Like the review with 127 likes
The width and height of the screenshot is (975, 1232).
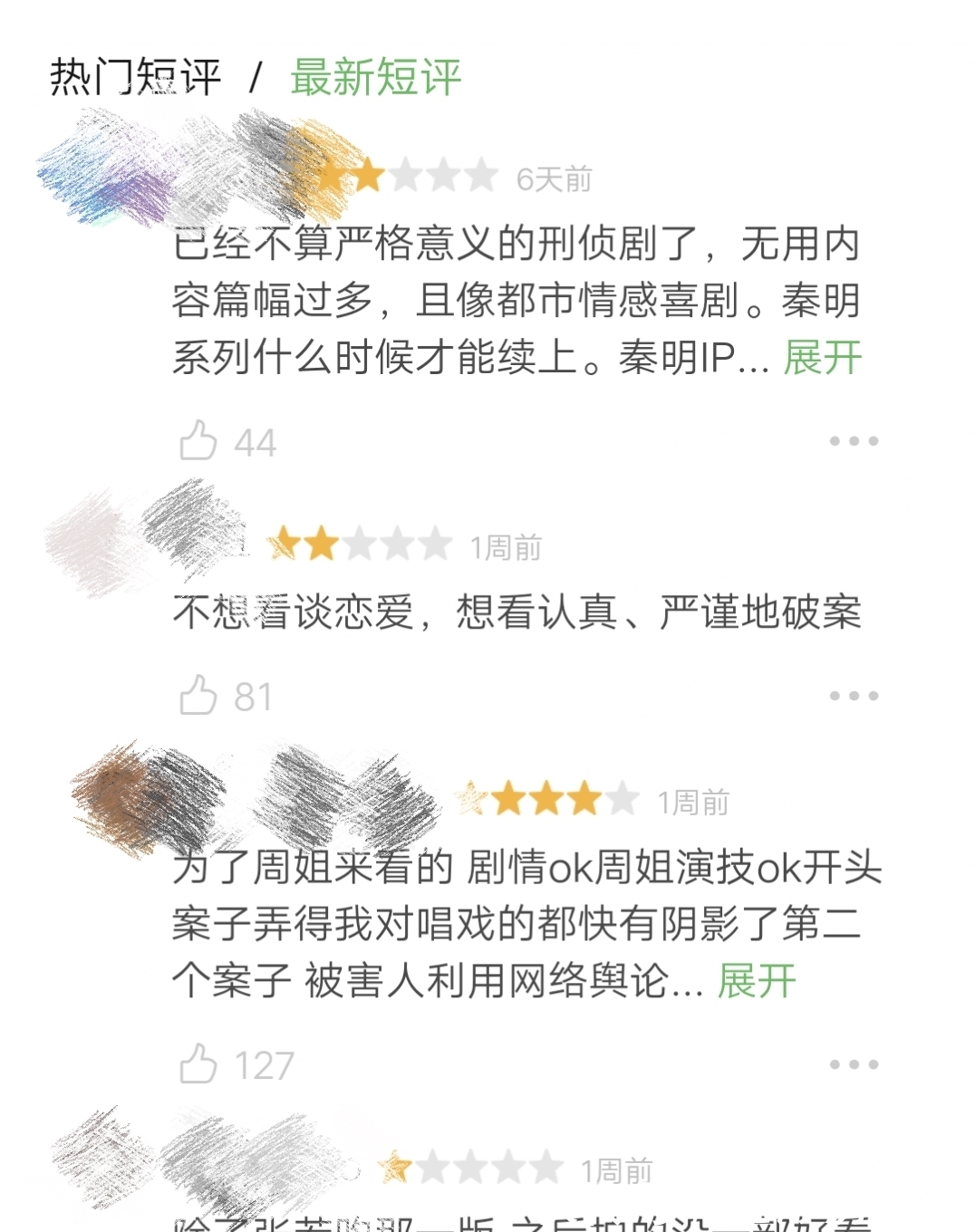point(198,1064)
